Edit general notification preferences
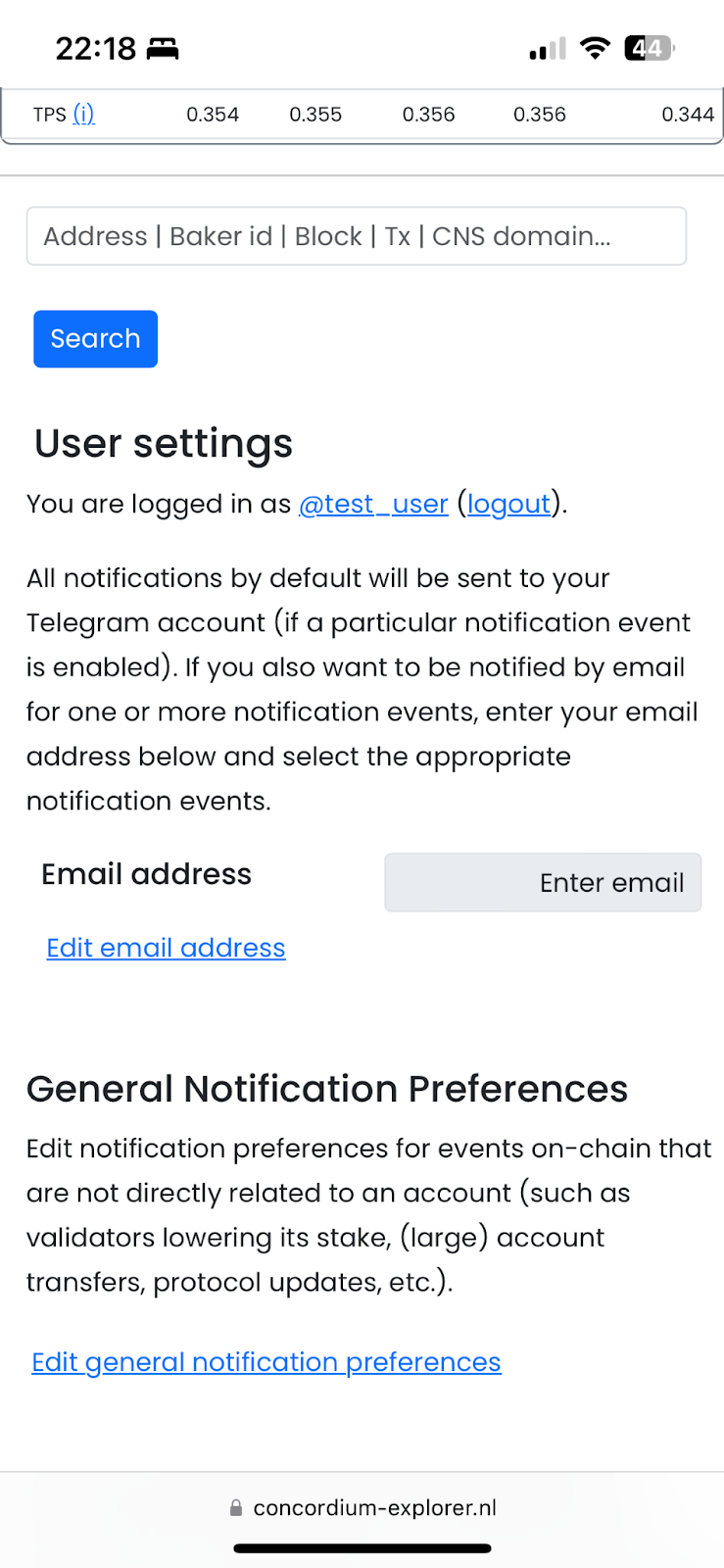This screenshot has height=1568, width=724. 266,1362
